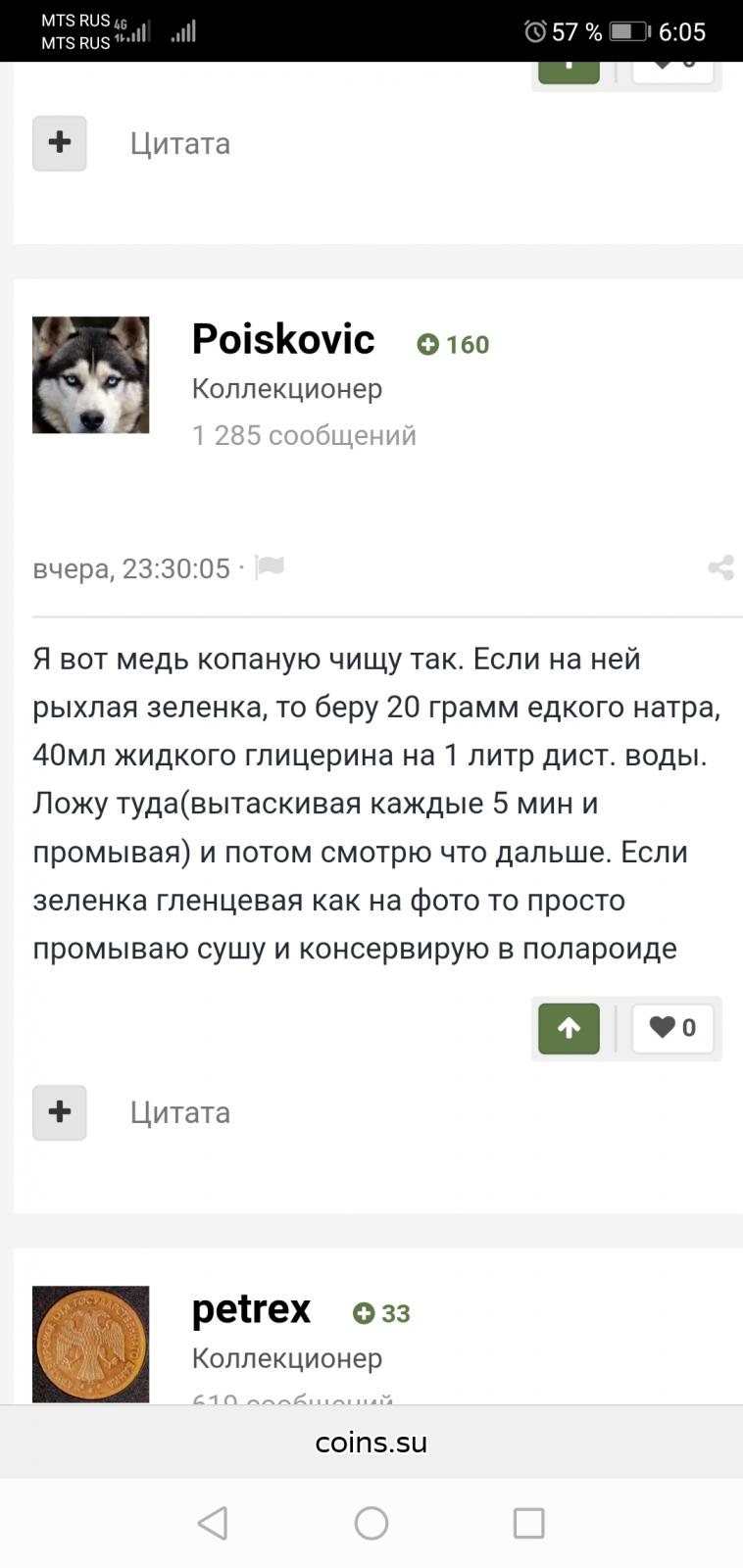743x1568 pixels.
Task: Go to the home screen
Action: click(x=371, y=1523)
